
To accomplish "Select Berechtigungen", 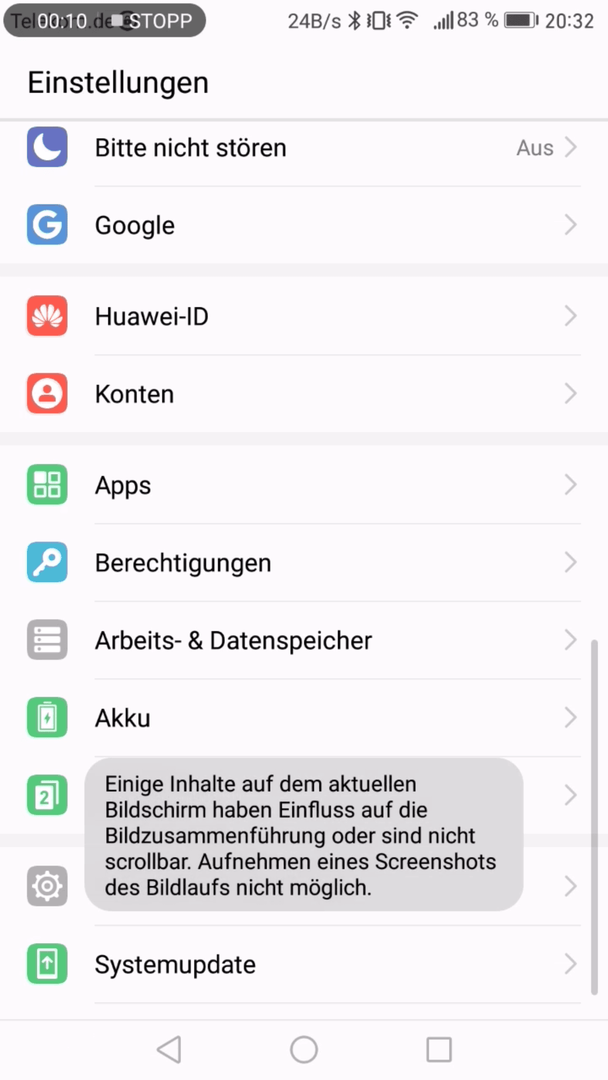I will (x=300, y=563).
